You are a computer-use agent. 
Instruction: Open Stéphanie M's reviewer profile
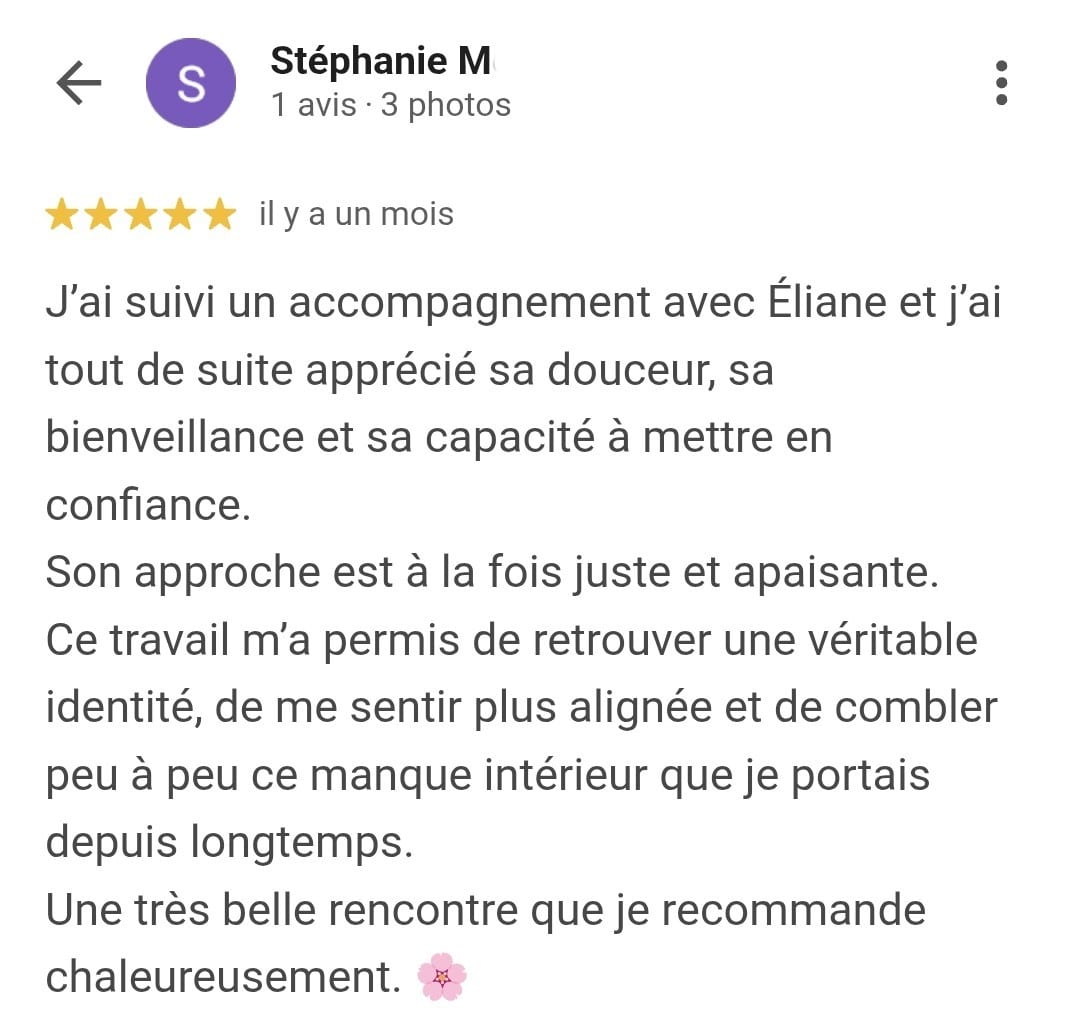coord(380,63)
